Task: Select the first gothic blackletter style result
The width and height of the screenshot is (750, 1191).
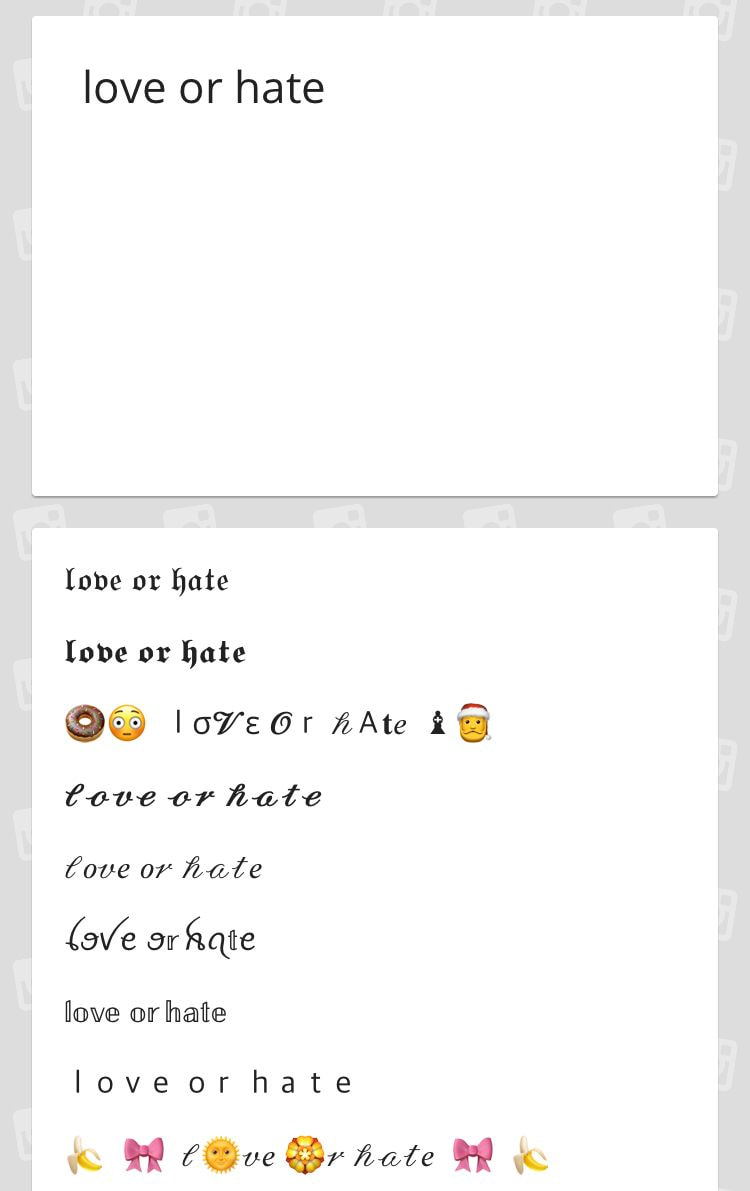Action: coord(147,581)
